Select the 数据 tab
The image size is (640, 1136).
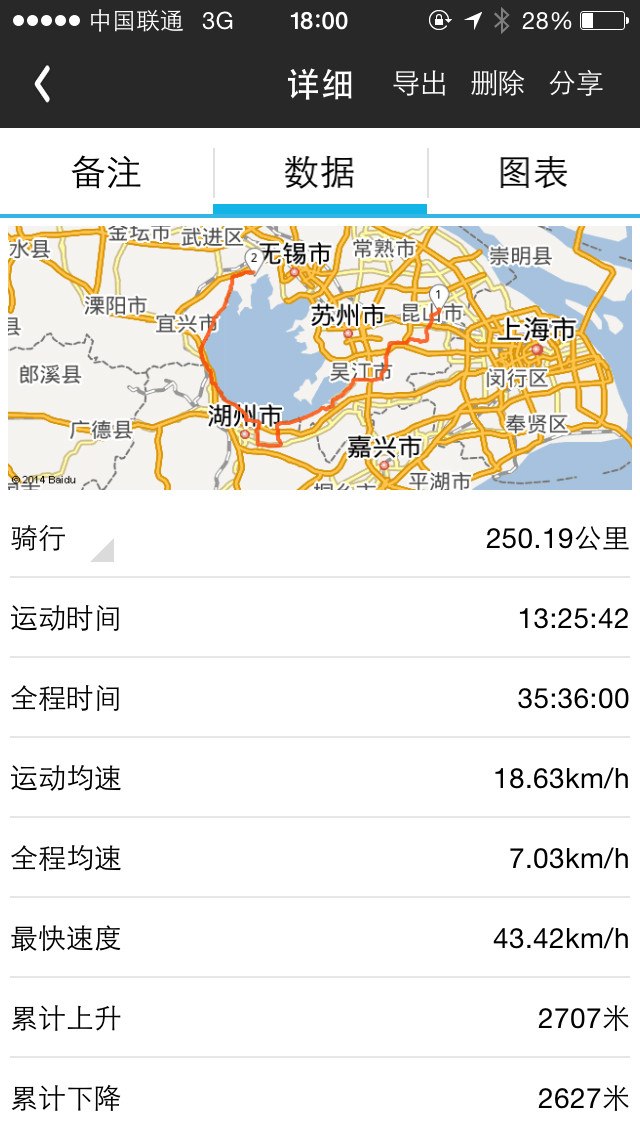[x=320, y=173]
